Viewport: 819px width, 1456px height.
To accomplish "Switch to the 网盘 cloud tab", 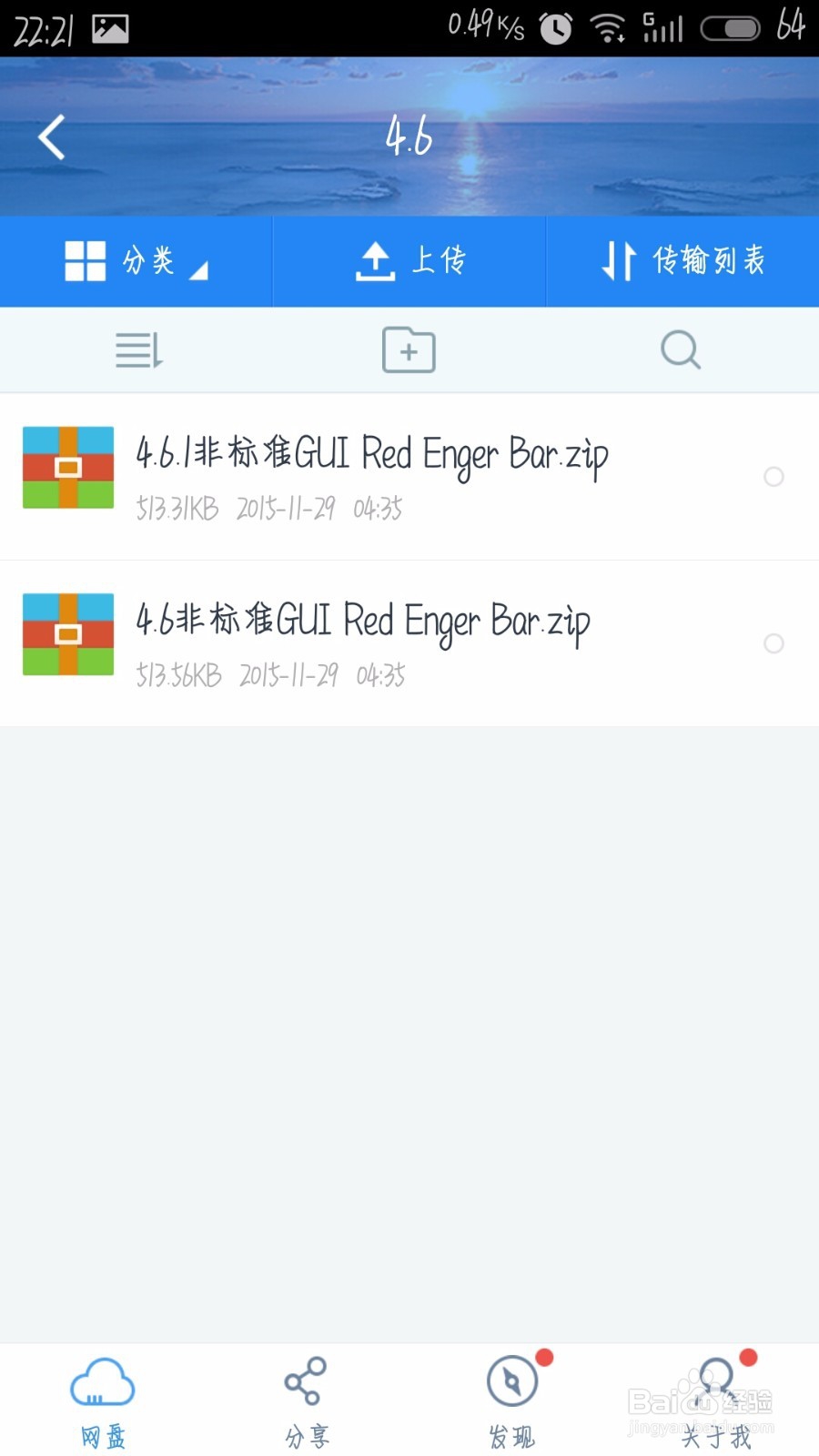I will [x=101, y=1390].
